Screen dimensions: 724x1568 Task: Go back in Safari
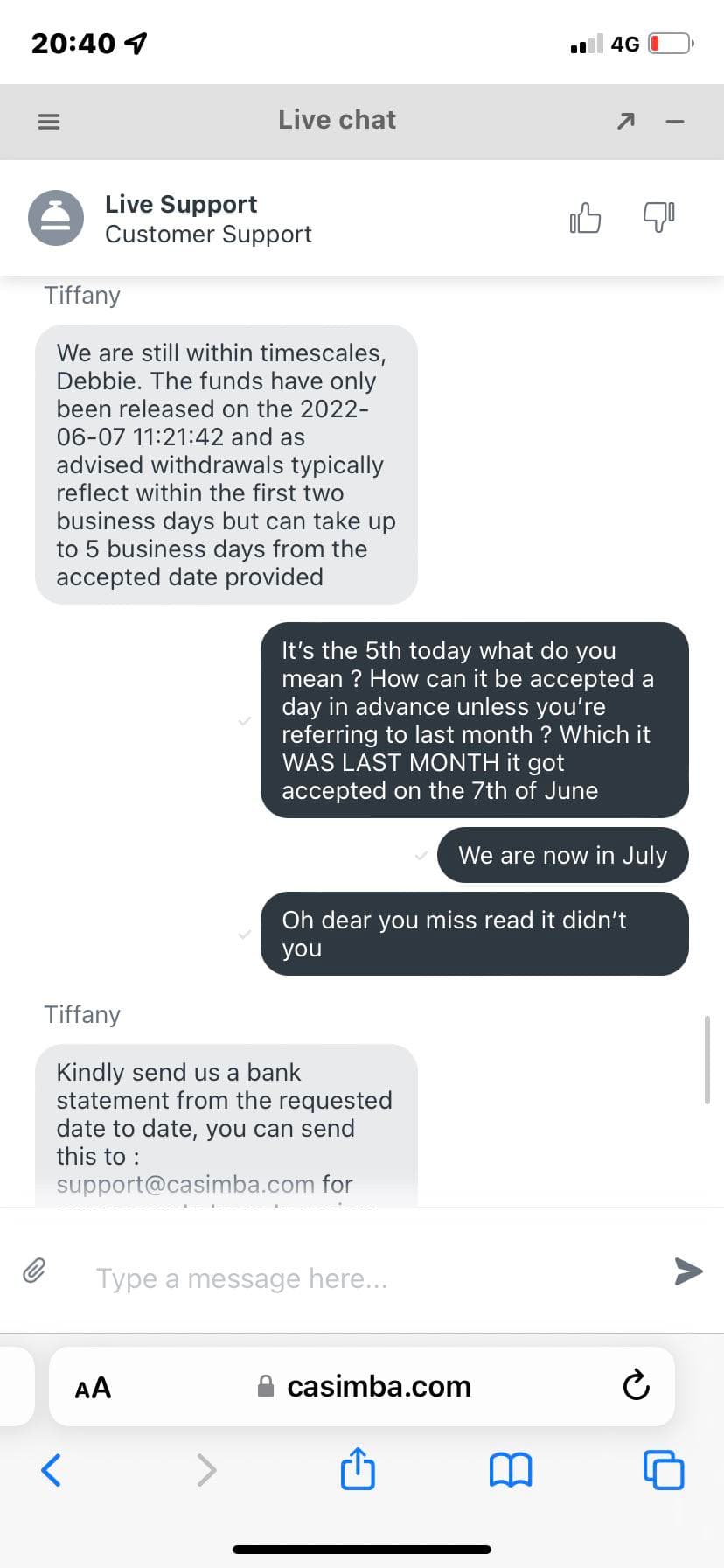tap(52, 1470)
